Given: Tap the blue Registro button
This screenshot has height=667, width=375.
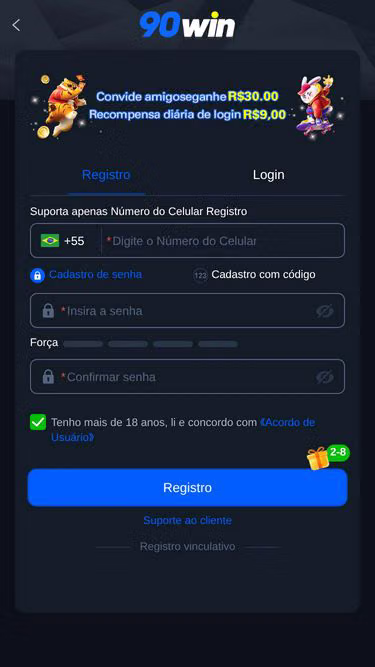Looking at the screenshot, I should coord(188,487).
